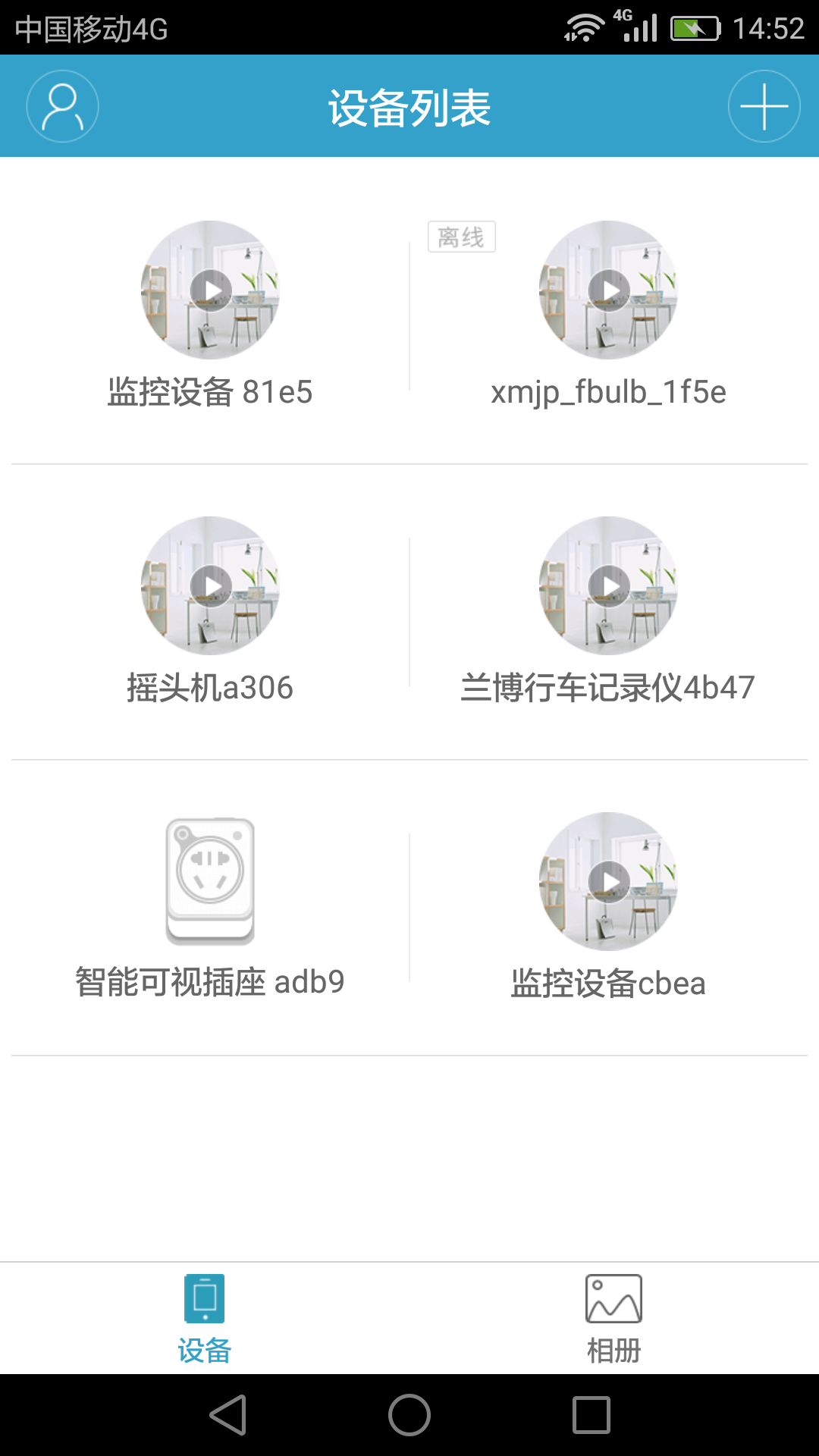Open 兰博行车记录仪4b47 dashcam
This screenshot has width=819, height=1456.
[x=608, y=586]
